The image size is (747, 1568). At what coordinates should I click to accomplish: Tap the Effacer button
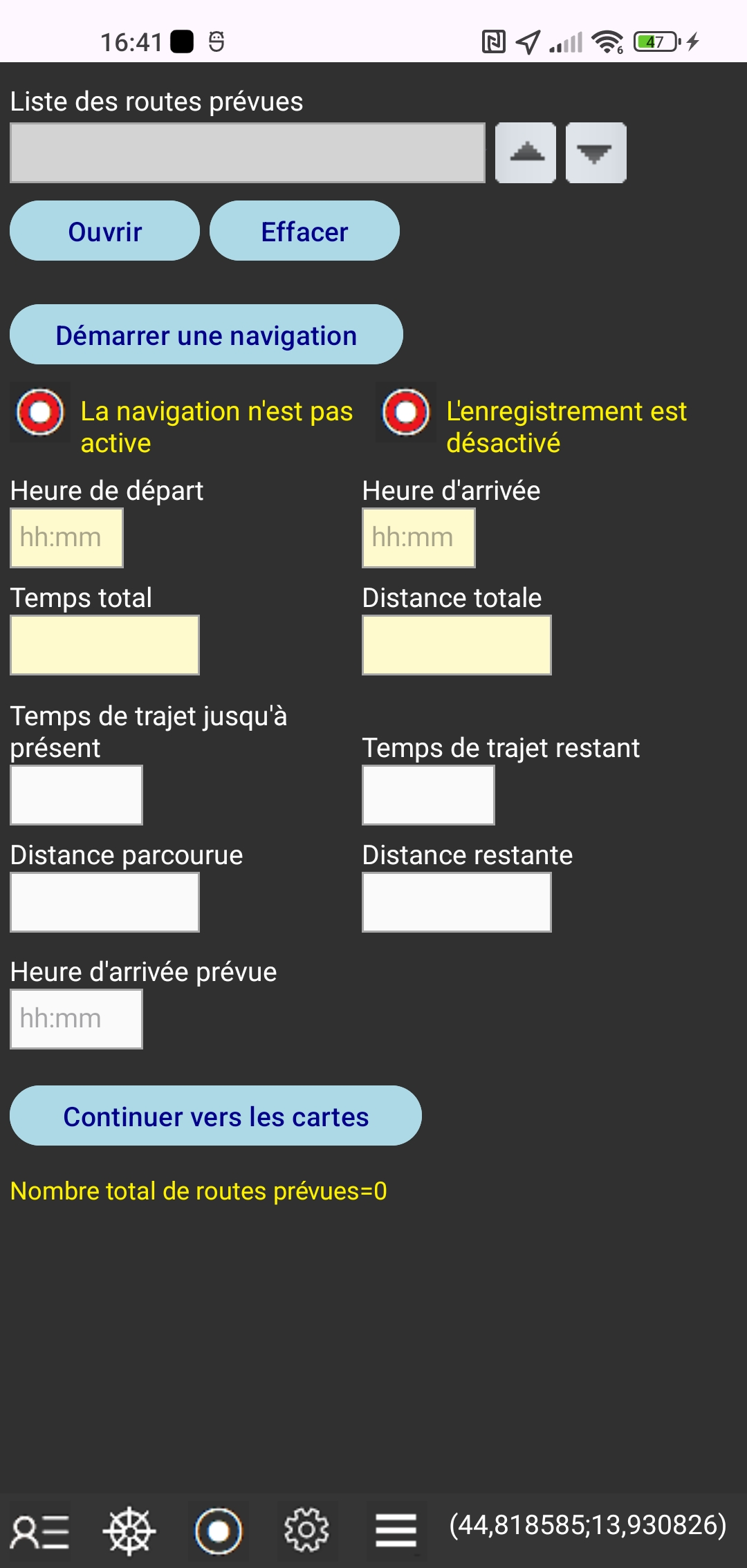304,231
